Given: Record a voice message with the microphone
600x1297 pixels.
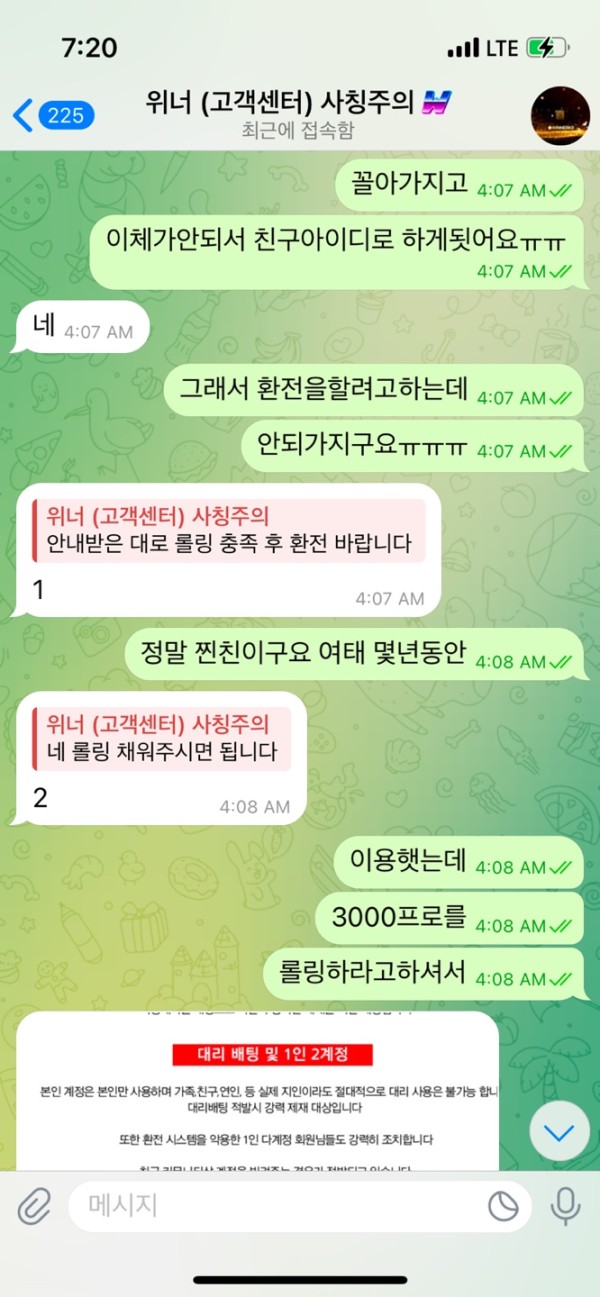Looking at the screenshot, I should (565, 1206).
